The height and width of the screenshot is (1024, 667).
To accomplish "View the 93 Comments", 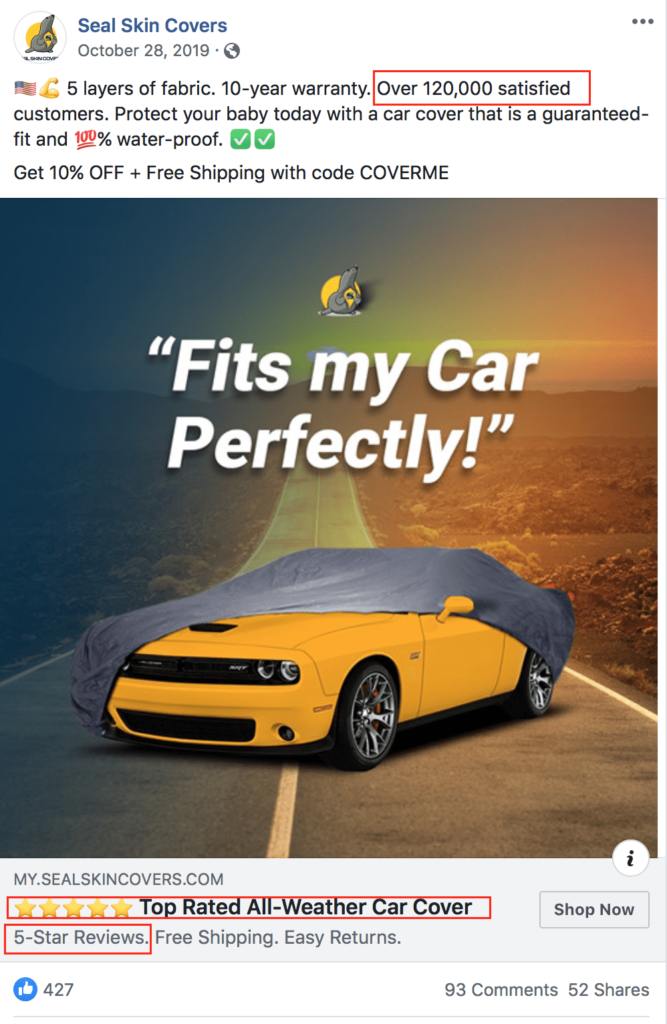I will 501,989.
